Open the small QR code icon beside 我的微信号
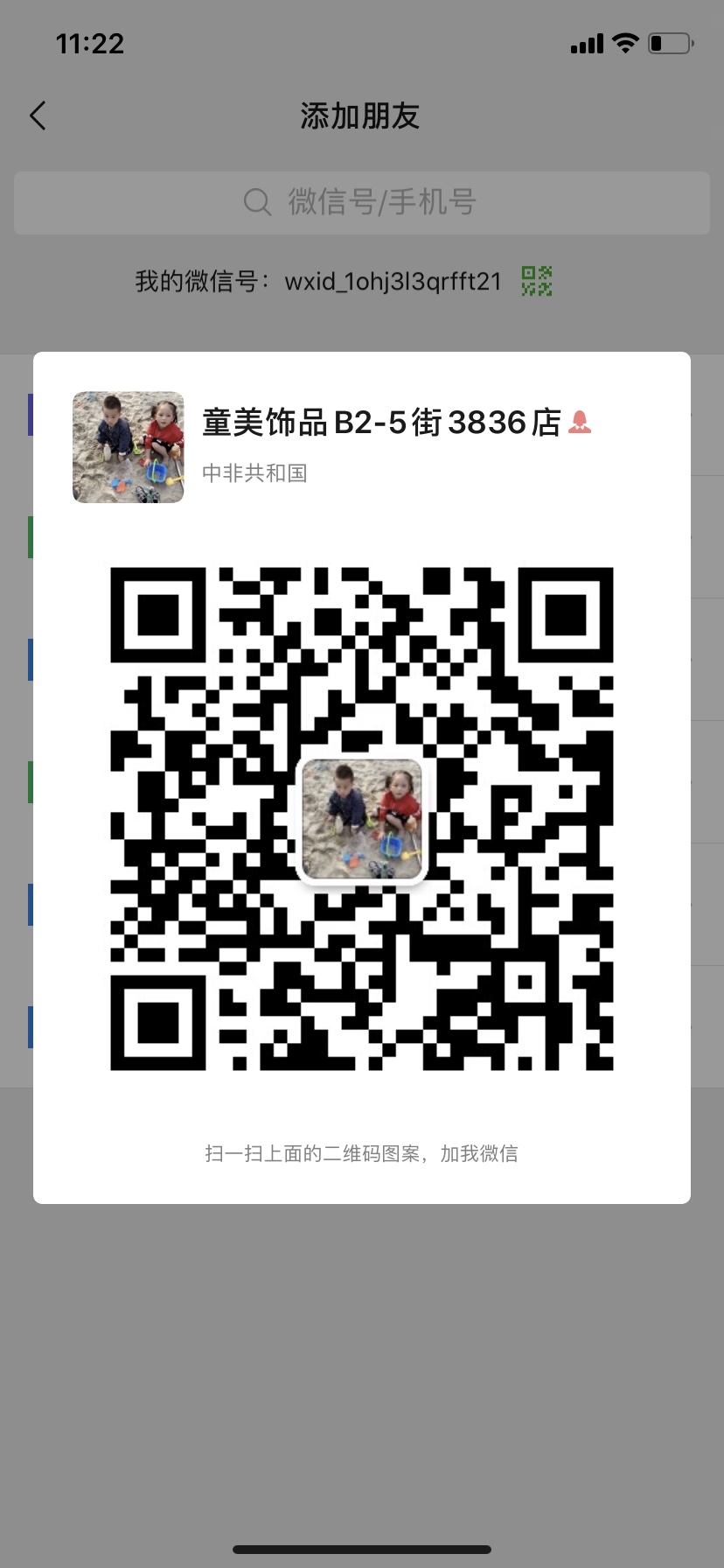This screenshot has height=1568, width=724. click(536, 281)
